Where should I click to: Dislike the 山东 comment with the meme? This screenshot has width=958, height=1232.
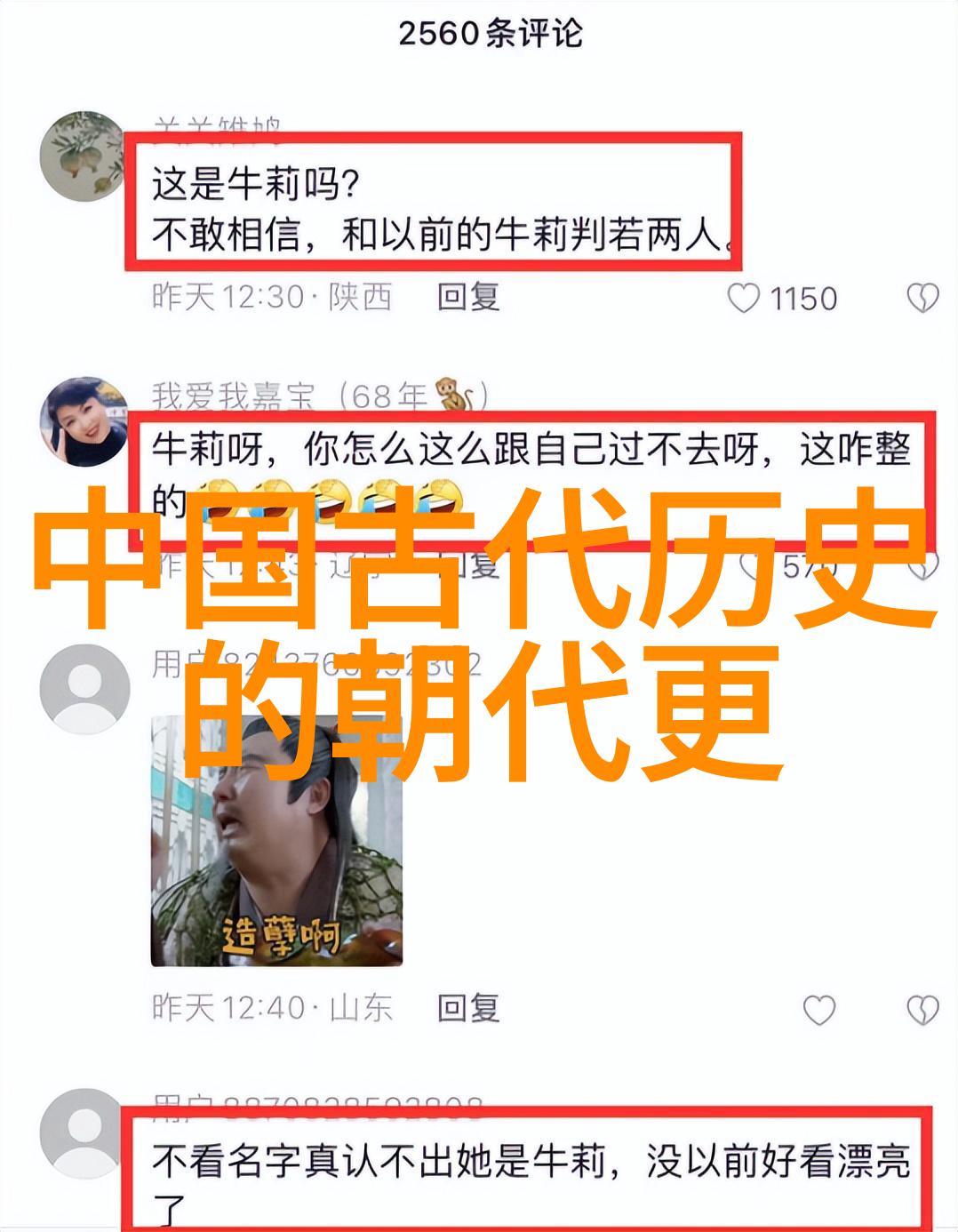[x=922, y=1010]
